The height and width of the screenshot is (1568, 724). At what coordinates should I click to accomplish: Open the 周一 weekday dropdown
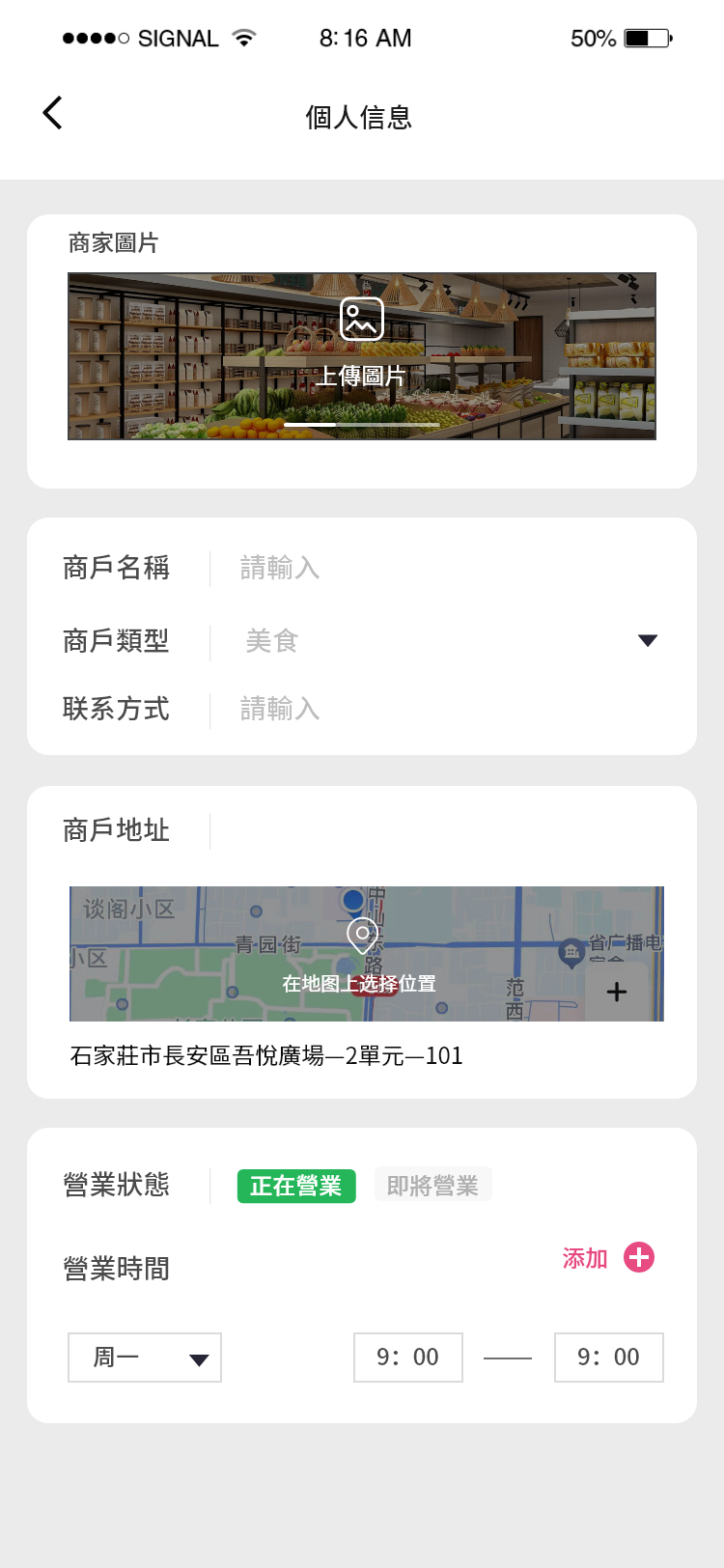click(145, 1358)
